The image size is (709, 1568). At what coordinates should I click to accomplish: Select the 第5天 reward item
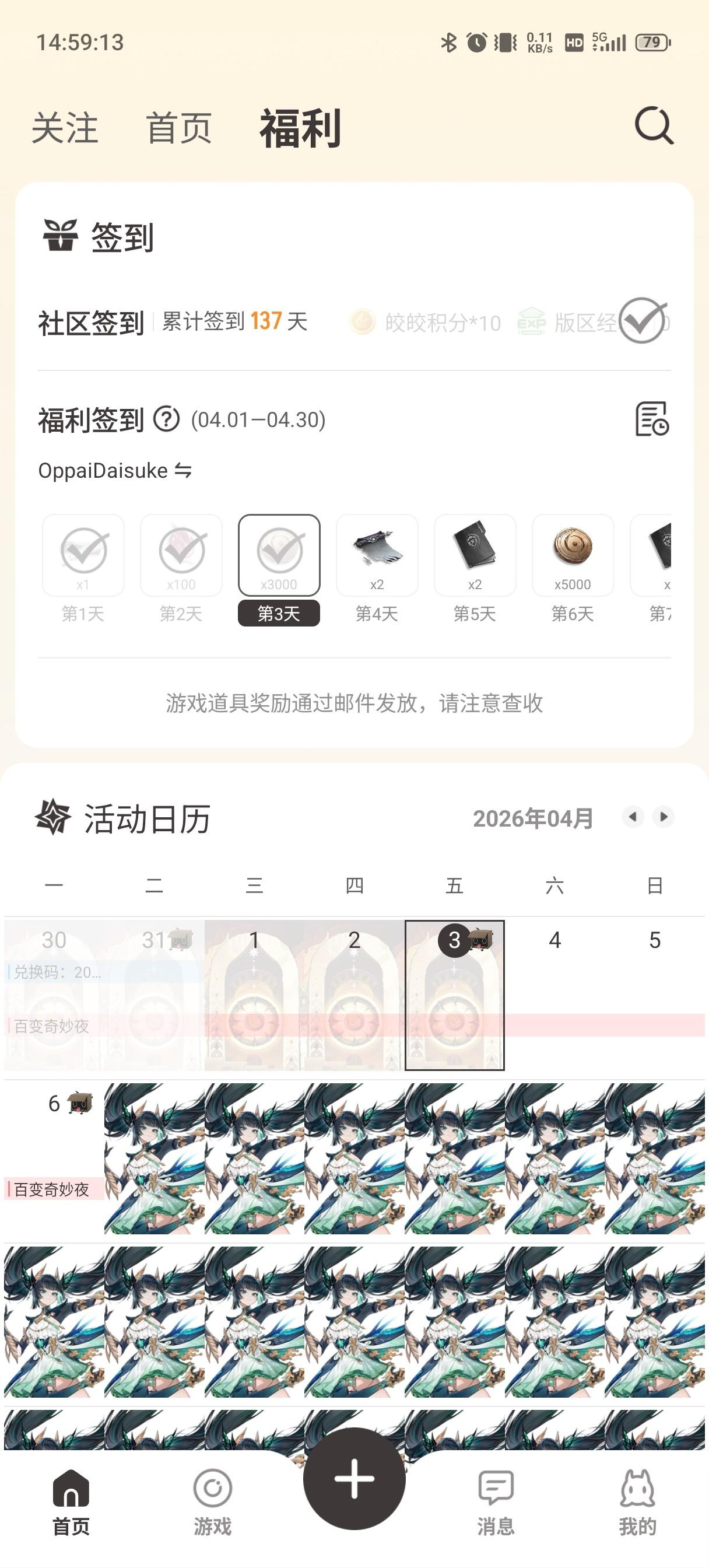point(475,555)
